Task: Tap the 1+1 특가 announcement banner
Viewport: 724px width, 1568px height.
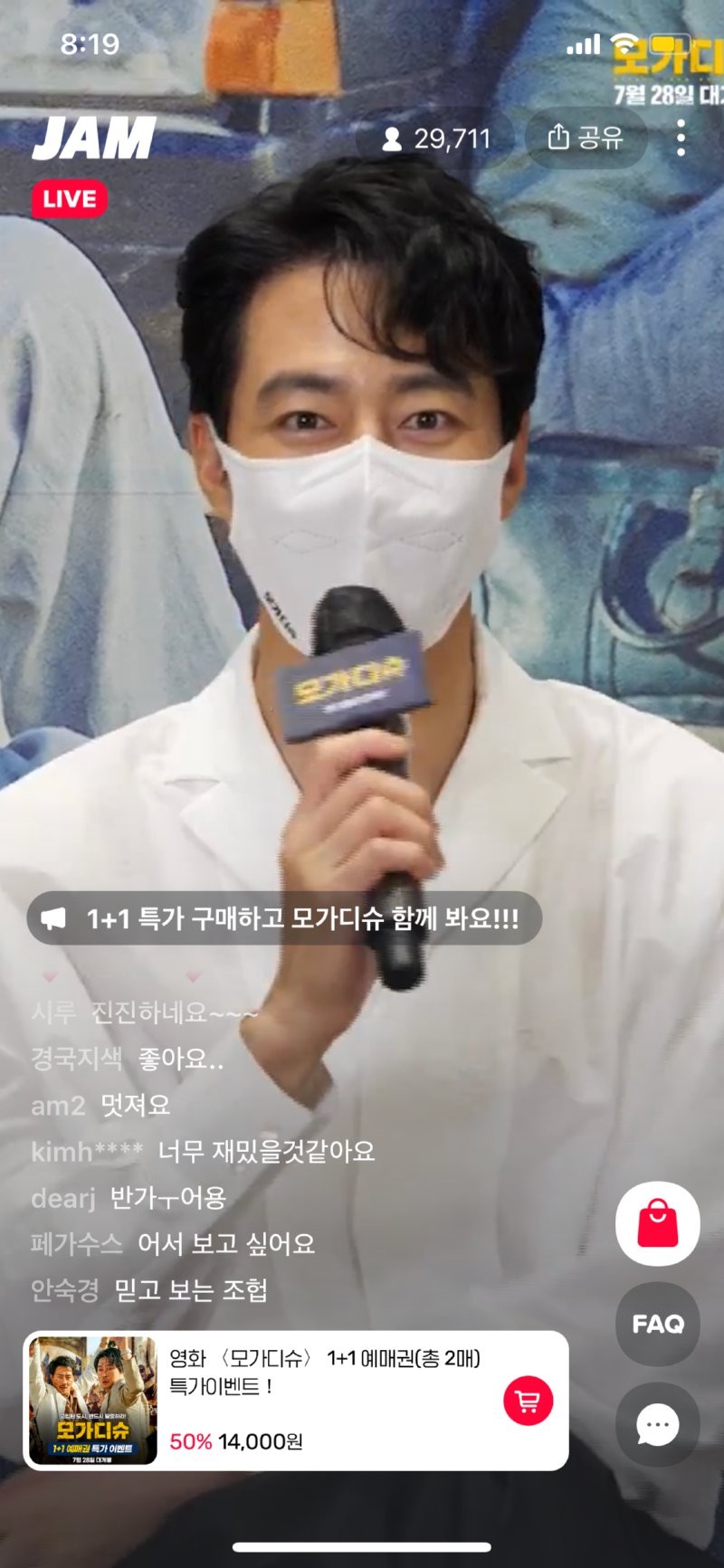Action: click(x=284, y=919)
